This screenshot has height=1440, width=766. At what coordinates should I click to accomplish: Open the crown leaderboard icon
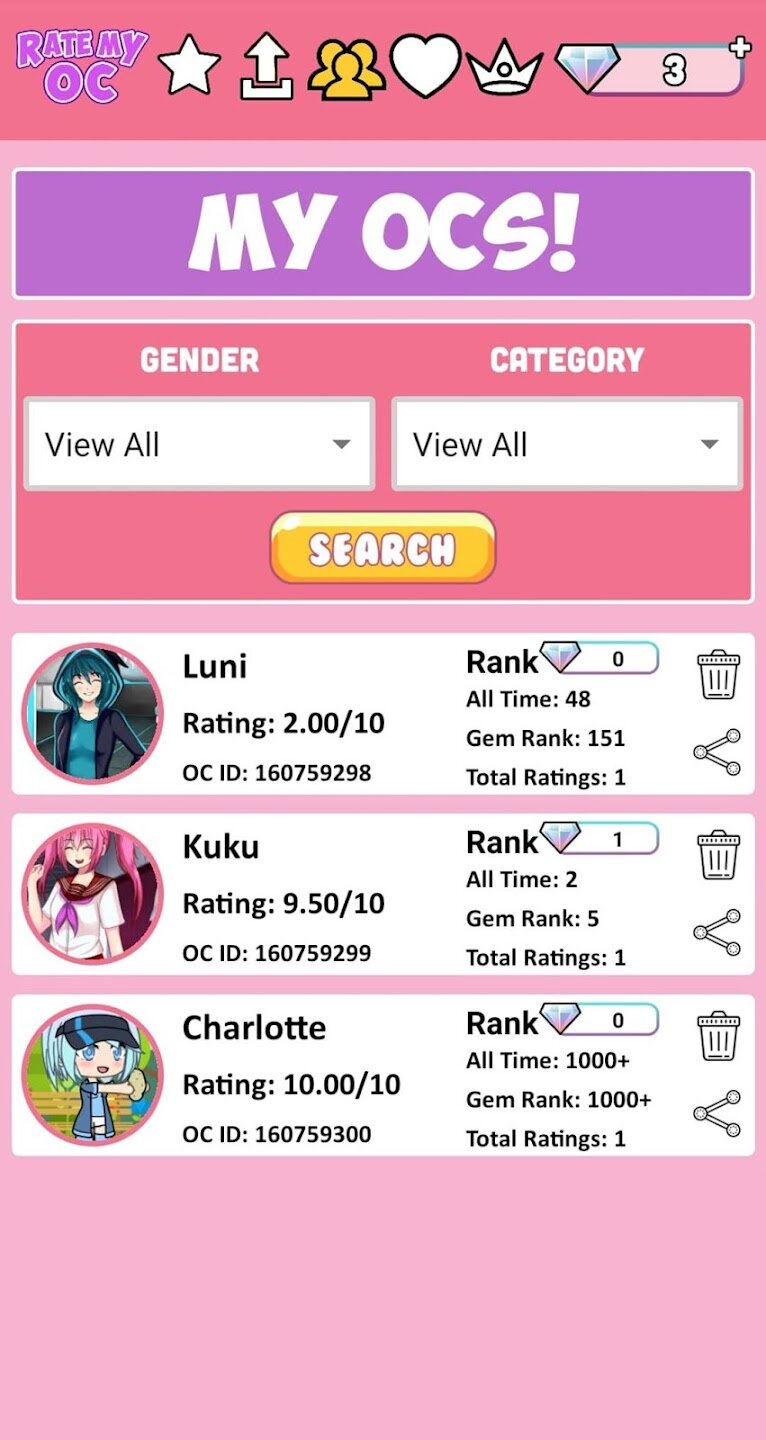click(x=505, y=68)
